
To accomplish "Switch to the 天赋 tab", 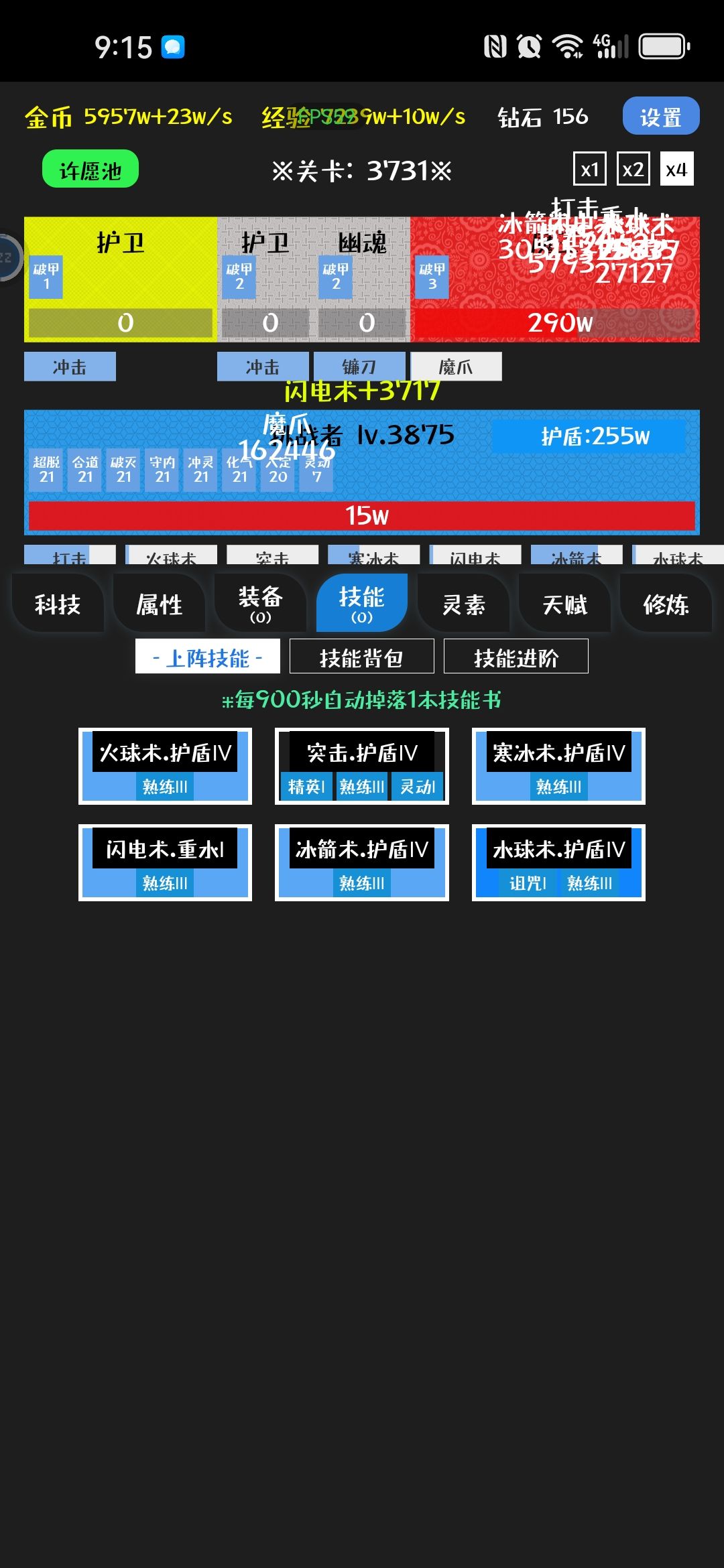I will 564,603.
